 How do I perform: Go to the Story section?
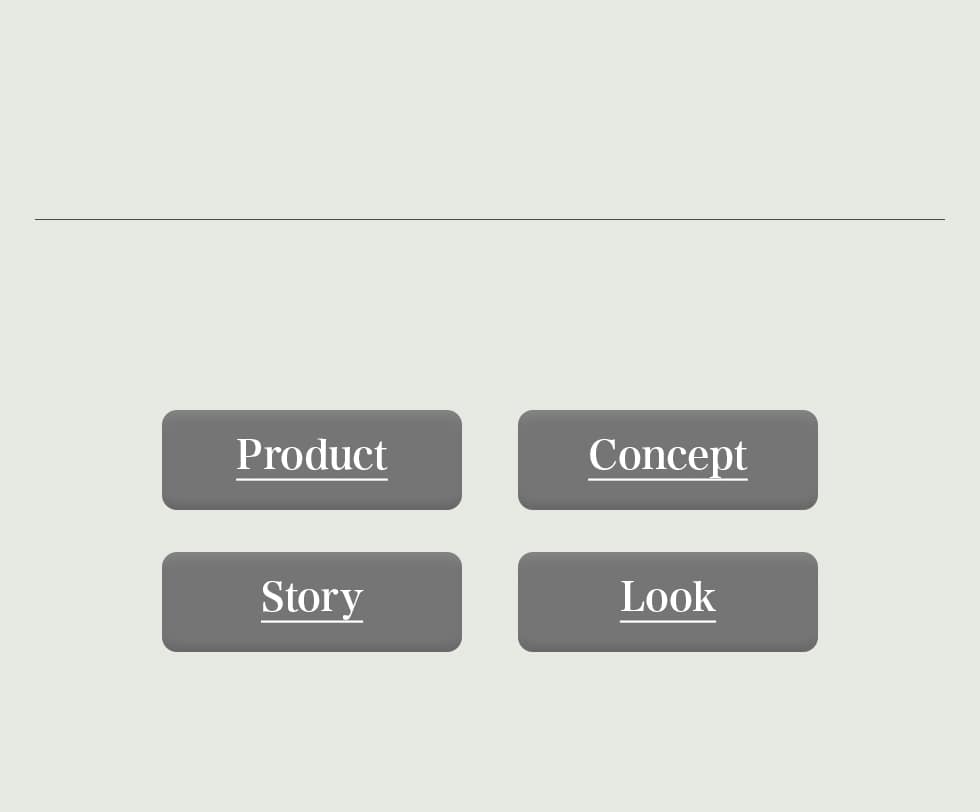[x=312, y=601]
